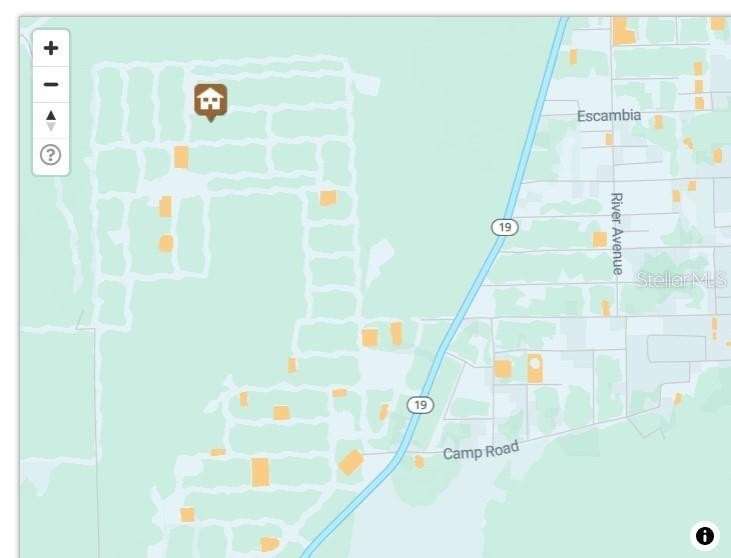Open the map help button
731x558 pixels.
click(x=51, y=155)
